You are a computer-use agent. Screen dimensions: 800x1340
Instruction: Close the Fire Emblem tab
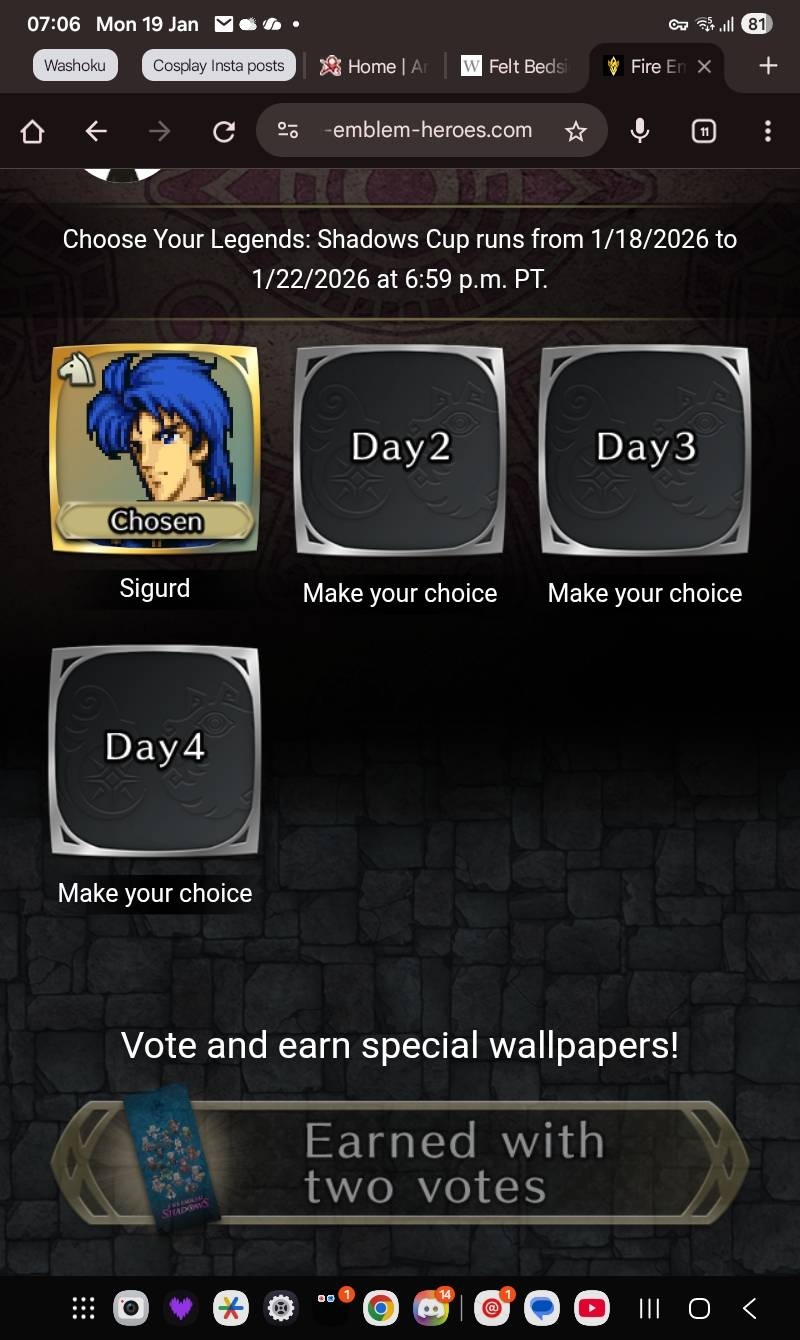pos(704,66)
